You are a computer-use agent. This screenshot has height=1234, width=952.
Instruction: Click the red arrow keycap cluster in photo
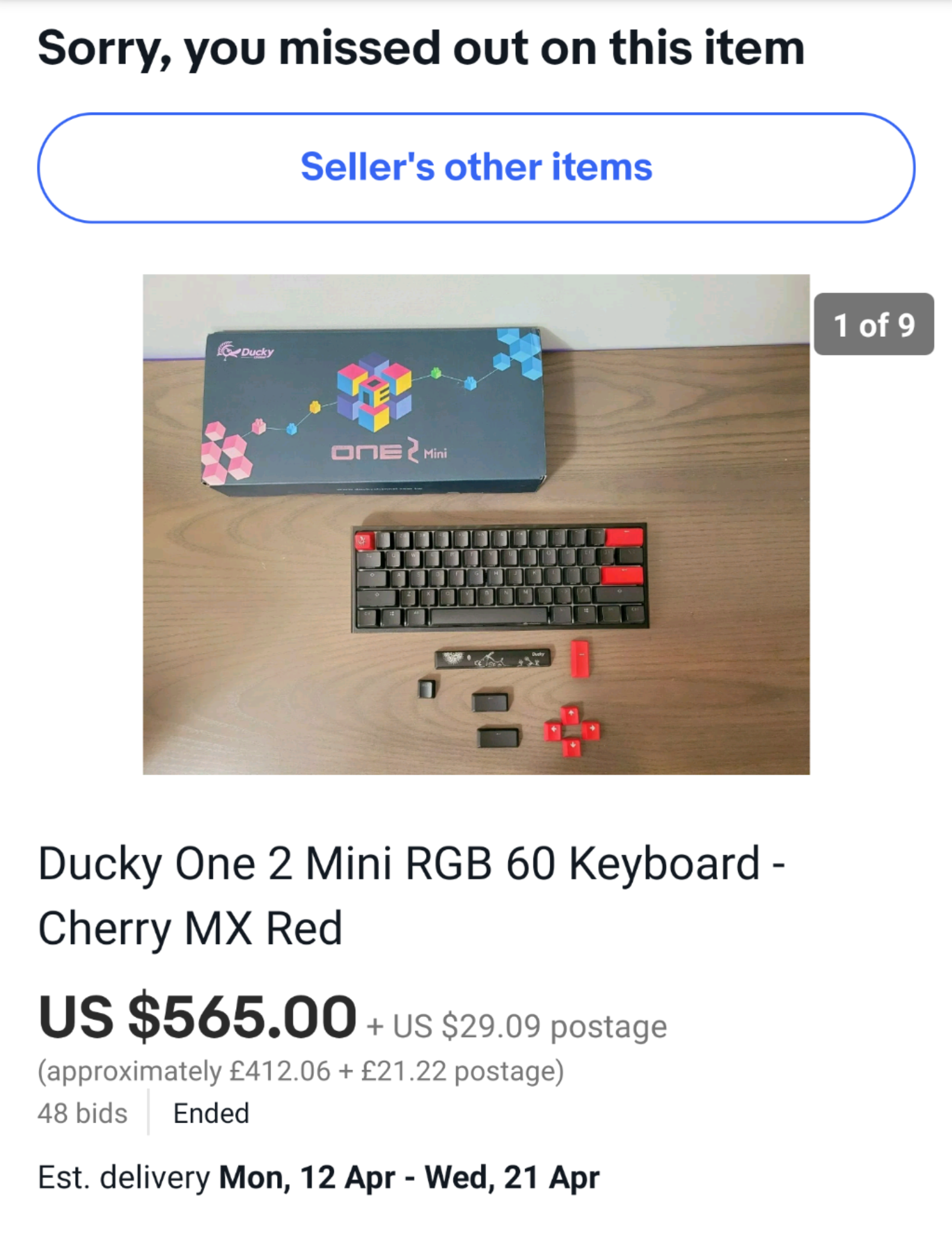571,729
